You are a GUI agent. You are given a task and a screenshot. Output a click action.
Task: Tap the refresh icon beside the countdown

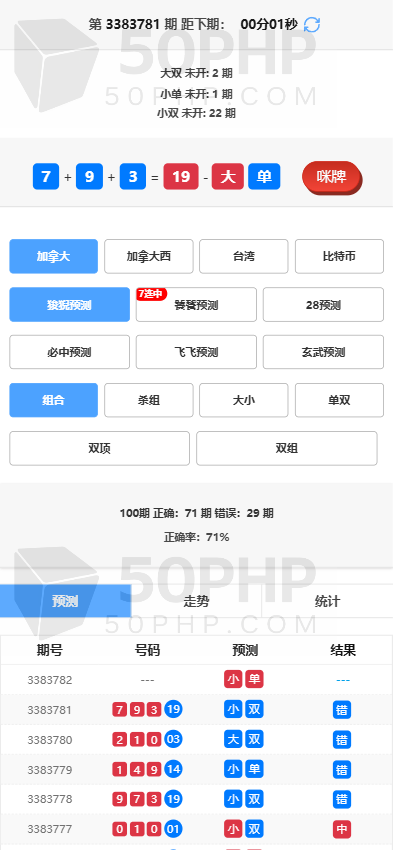tap(312, 24)
